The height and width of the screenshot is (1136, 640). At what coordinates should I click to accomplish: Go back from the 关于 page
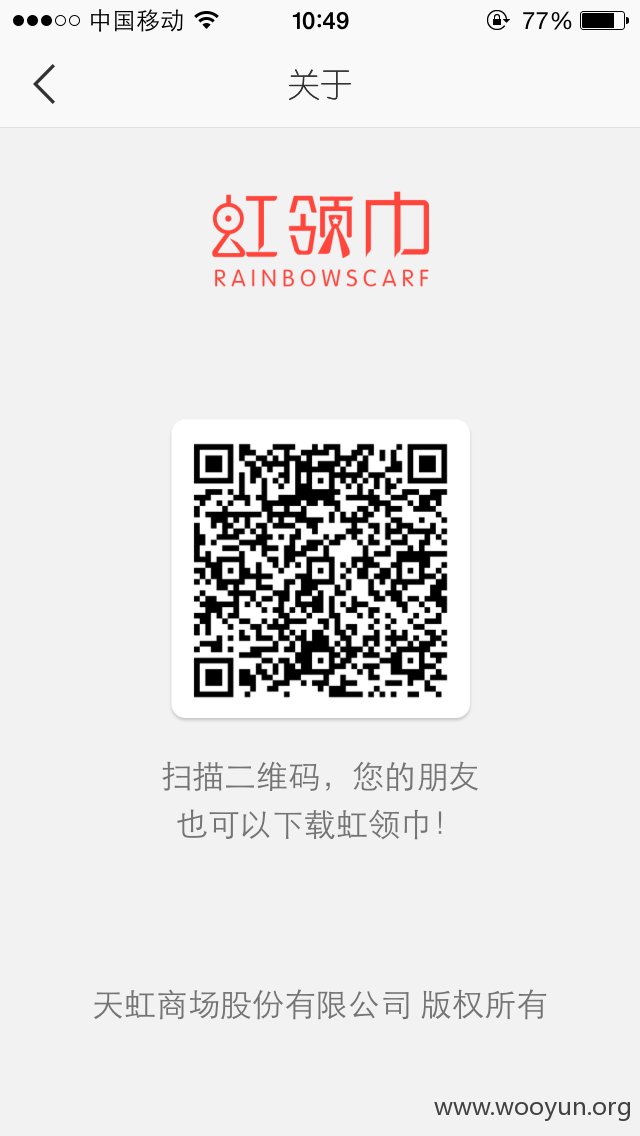tap(44, 84)
